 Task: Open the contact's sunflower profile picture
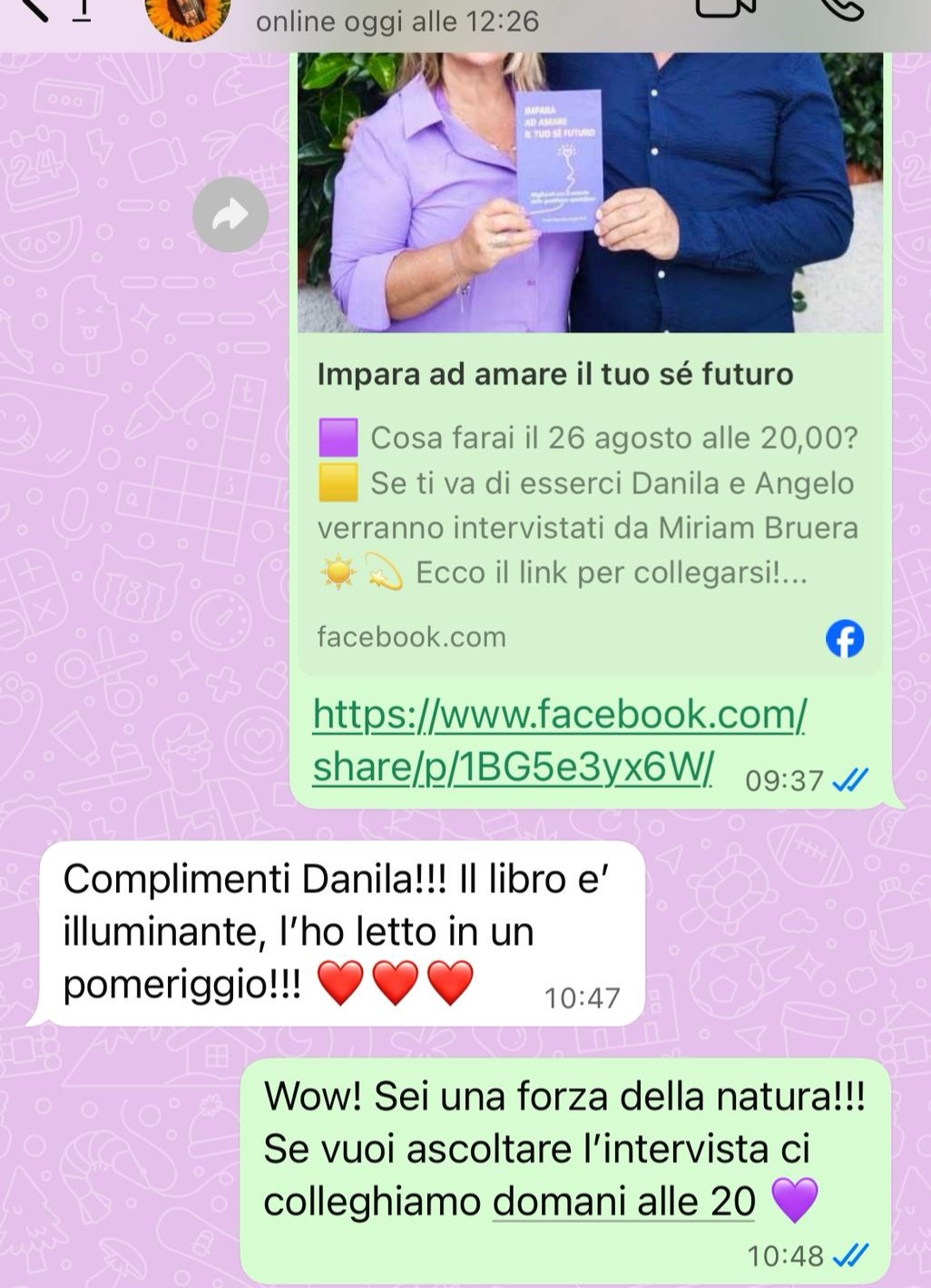(x=188, y=16)
